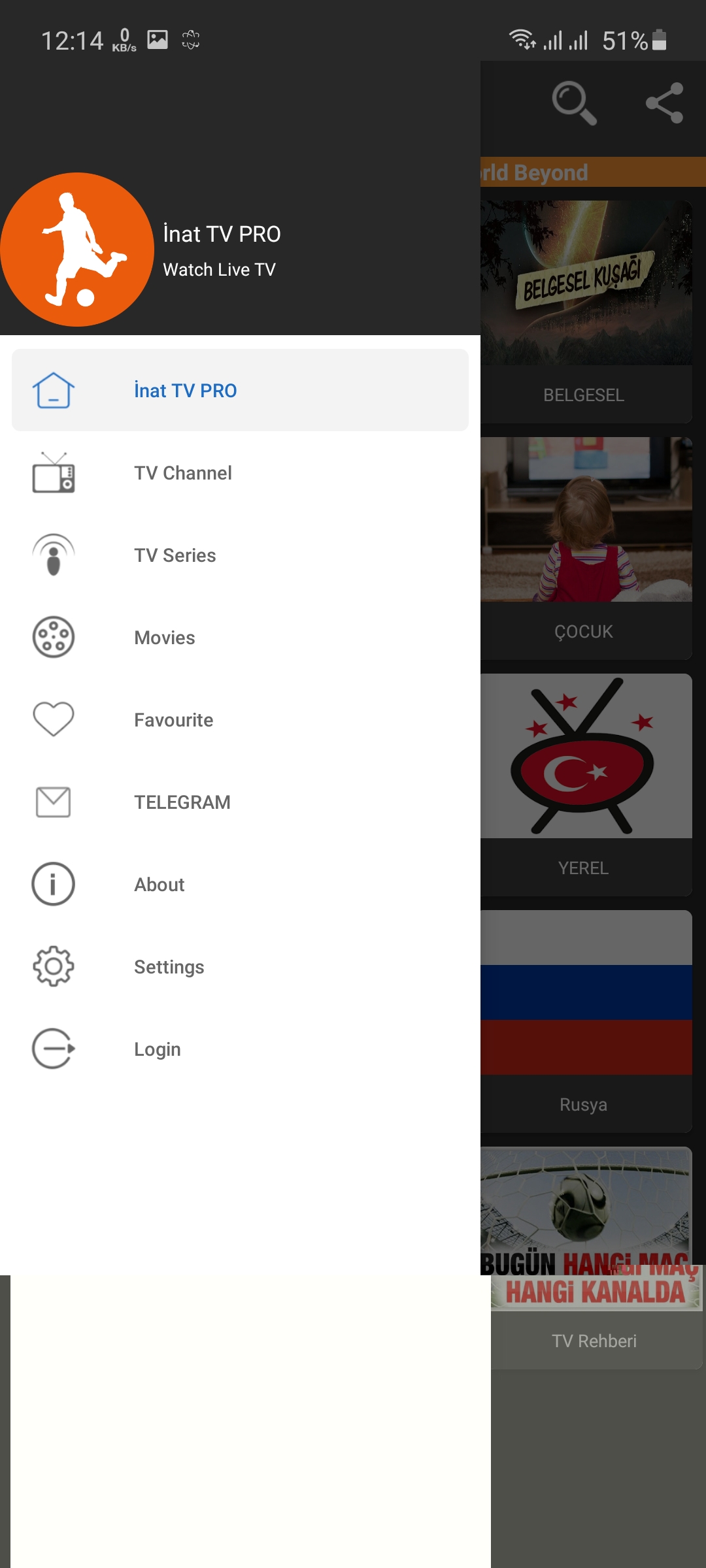This screenshot has width=706, height=1568.
Task: Open the Rusya category tile
Action: [x=586, y=1021]
